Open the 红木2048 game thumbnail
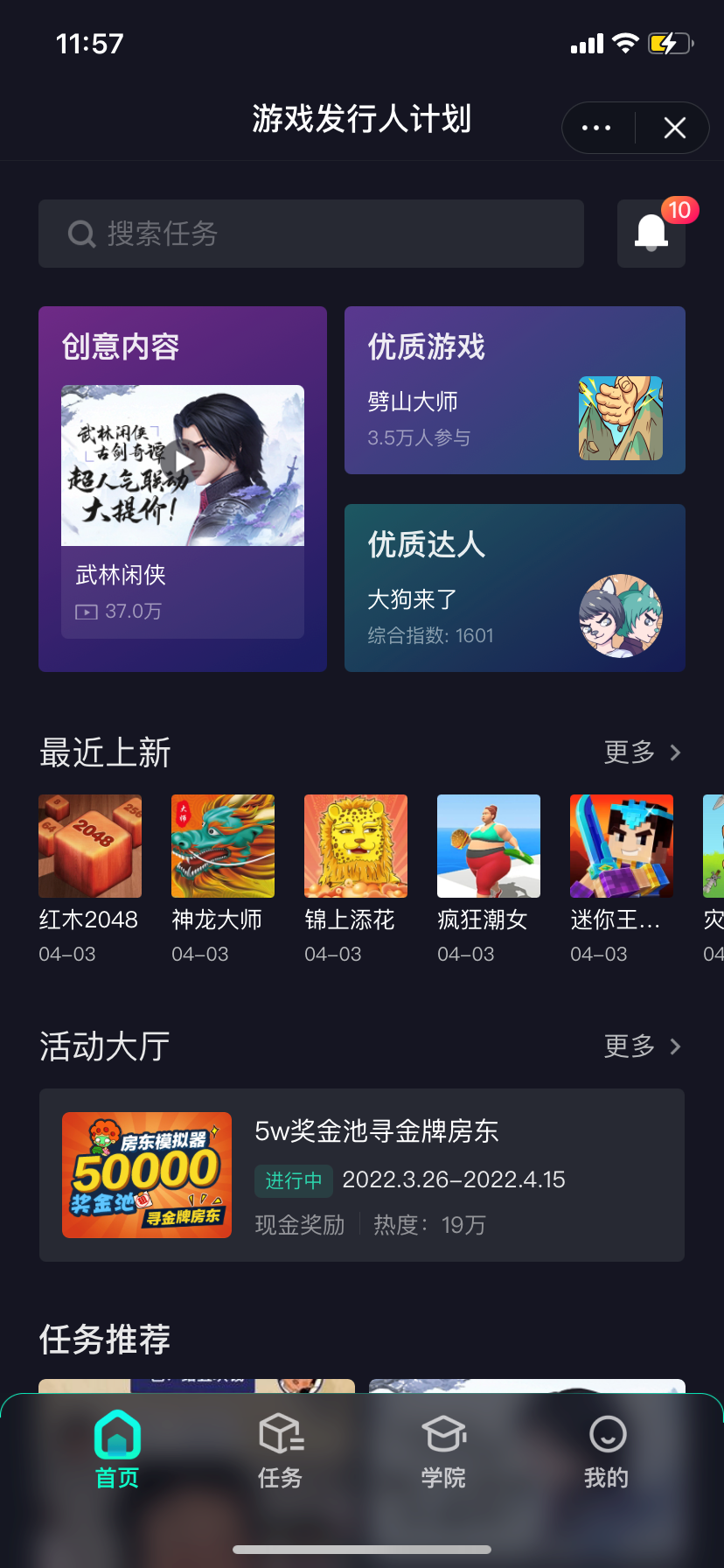The image size is (724, 1568). pyautogui.click(x=90, y=846)
